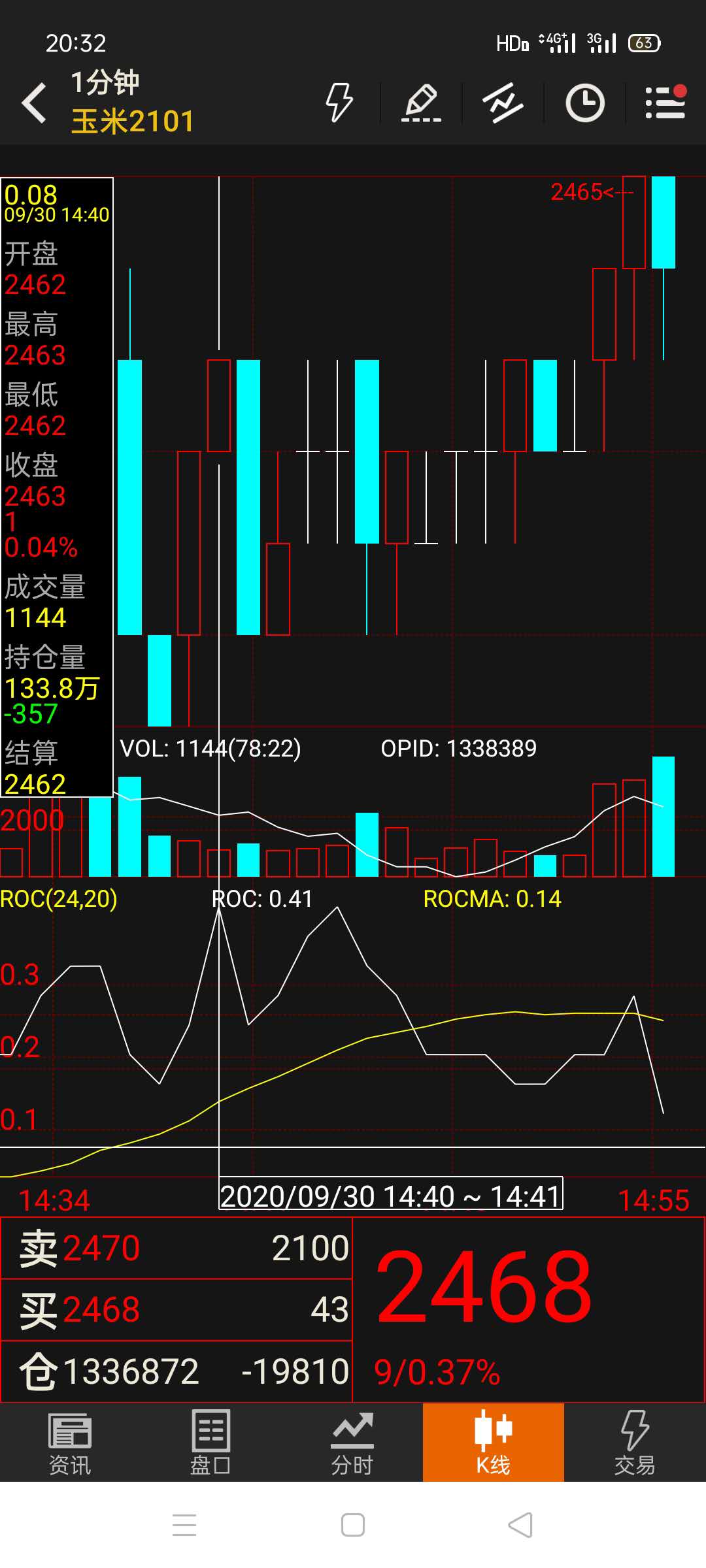
Task: Tap the 买 2468 buy price row
Action: pos(176,1309)
